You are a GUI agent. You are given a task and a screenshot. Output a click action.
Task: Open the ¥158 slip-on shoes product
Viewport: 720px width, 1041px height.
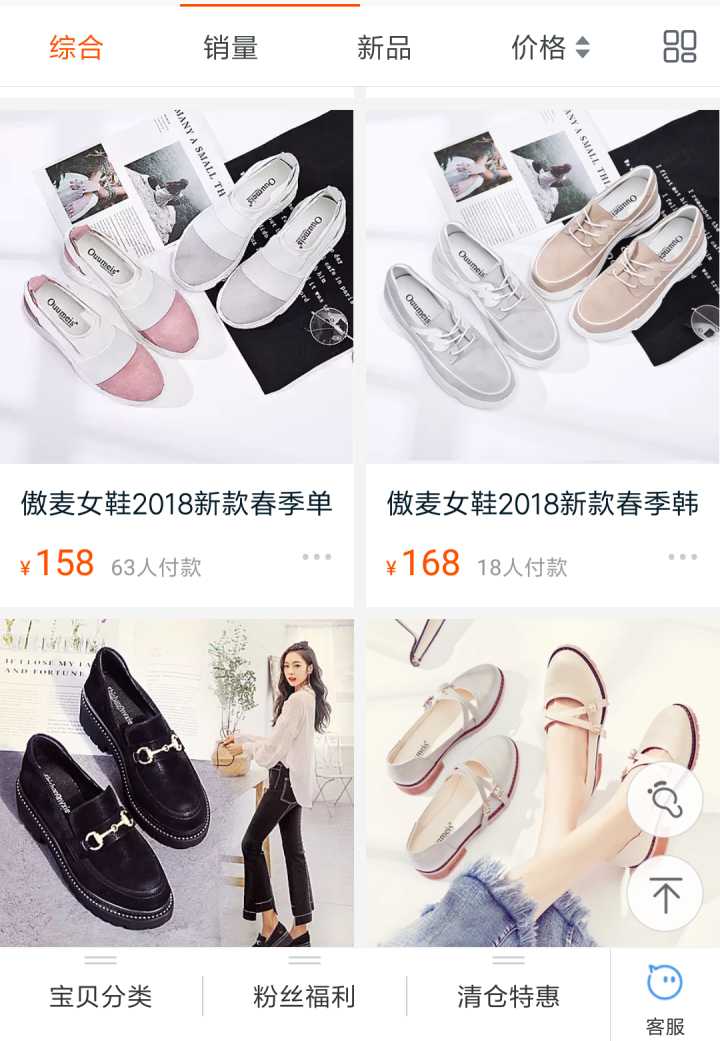[x=176, y=287]
